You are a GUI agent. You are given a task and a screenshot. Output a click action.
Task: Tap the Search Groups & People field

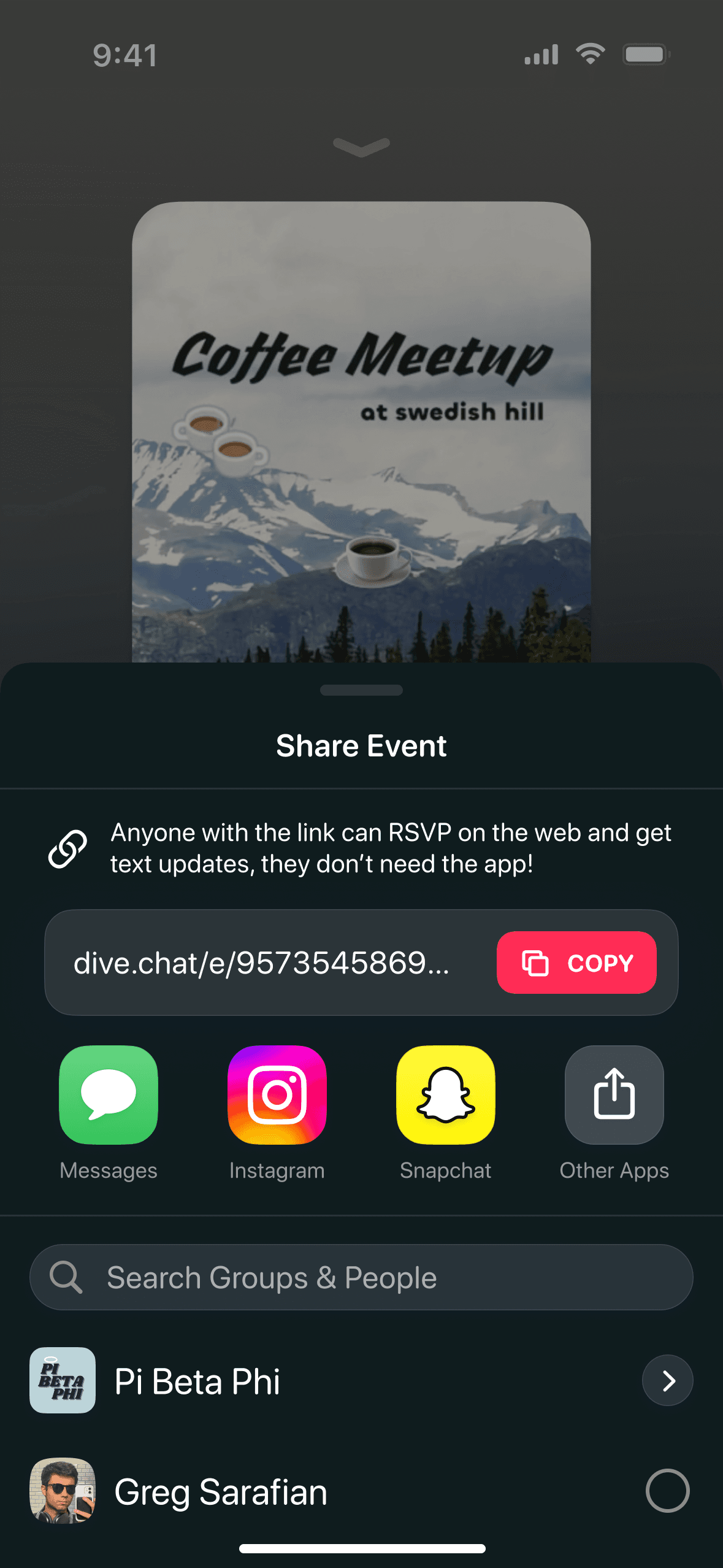pyautogui.click(x=361, y=1277)
